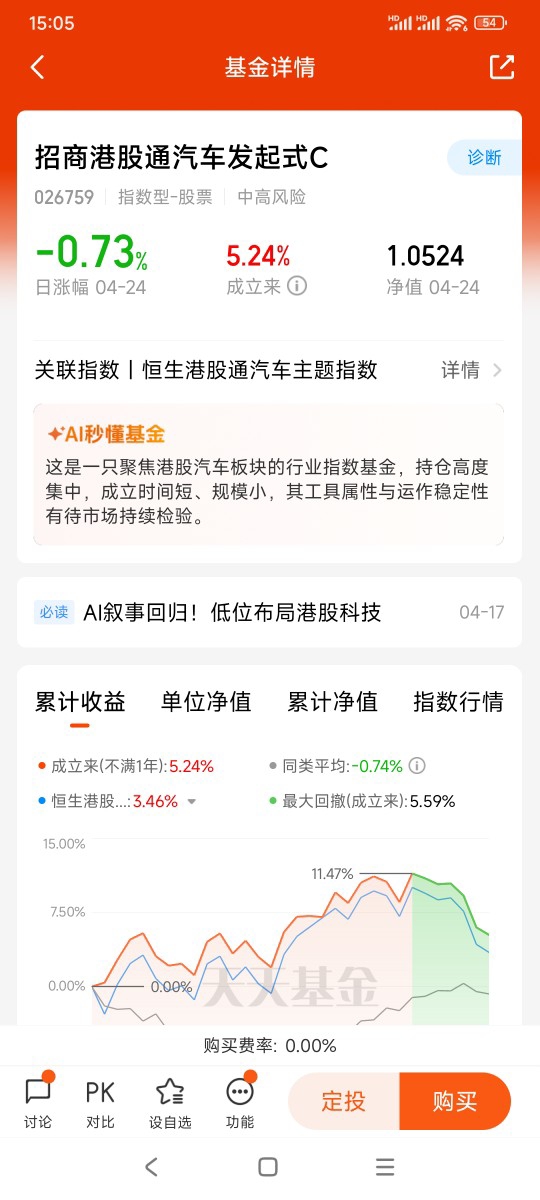540x1200 pixels.
Task: Add this fund via 设自选
Action: [169, 1101]
